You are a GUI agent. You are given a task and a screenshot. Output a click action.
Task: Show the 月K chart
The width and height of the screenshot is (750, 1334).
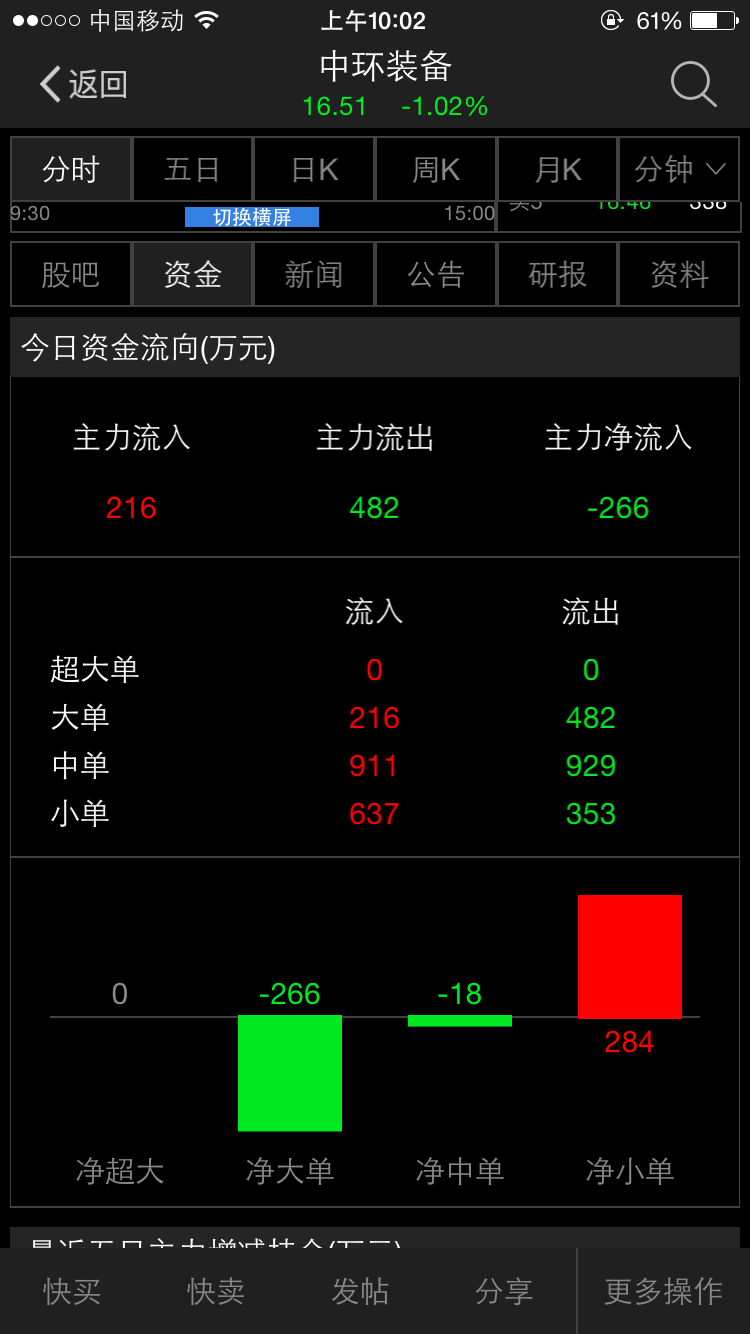558,170
